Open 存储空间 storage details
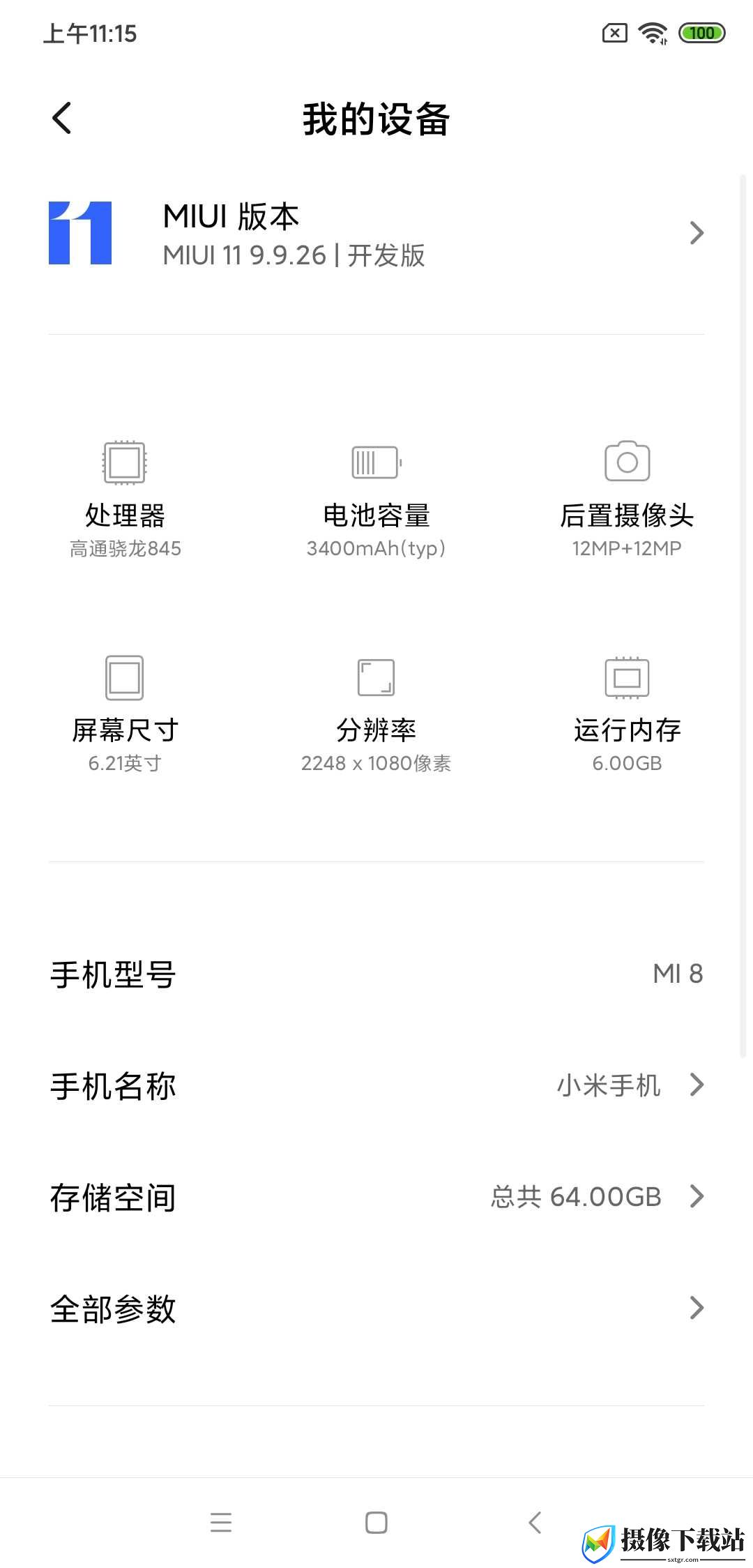 [x=376, y=1197]
